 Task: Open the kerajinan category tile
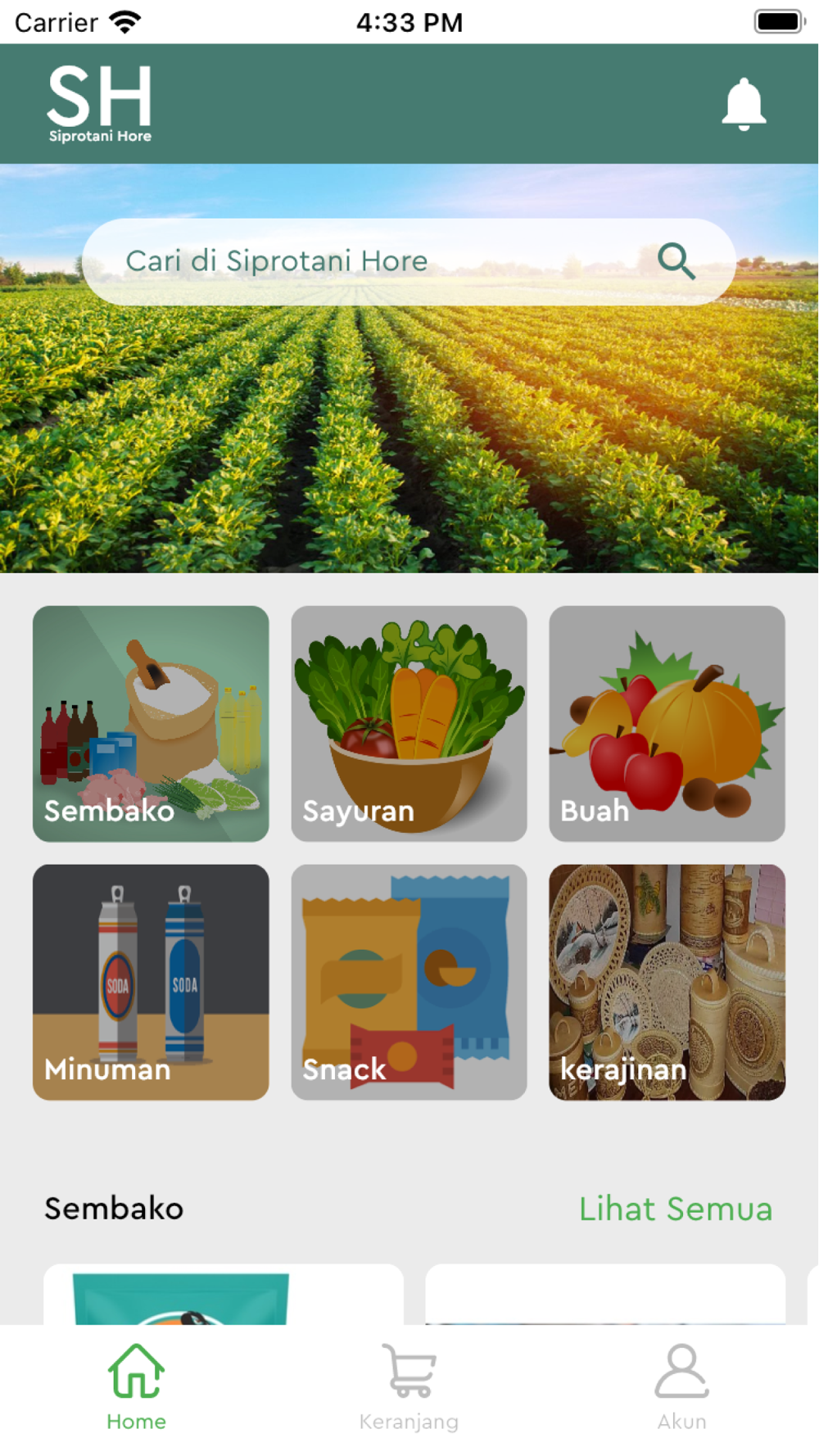[667, 982]
